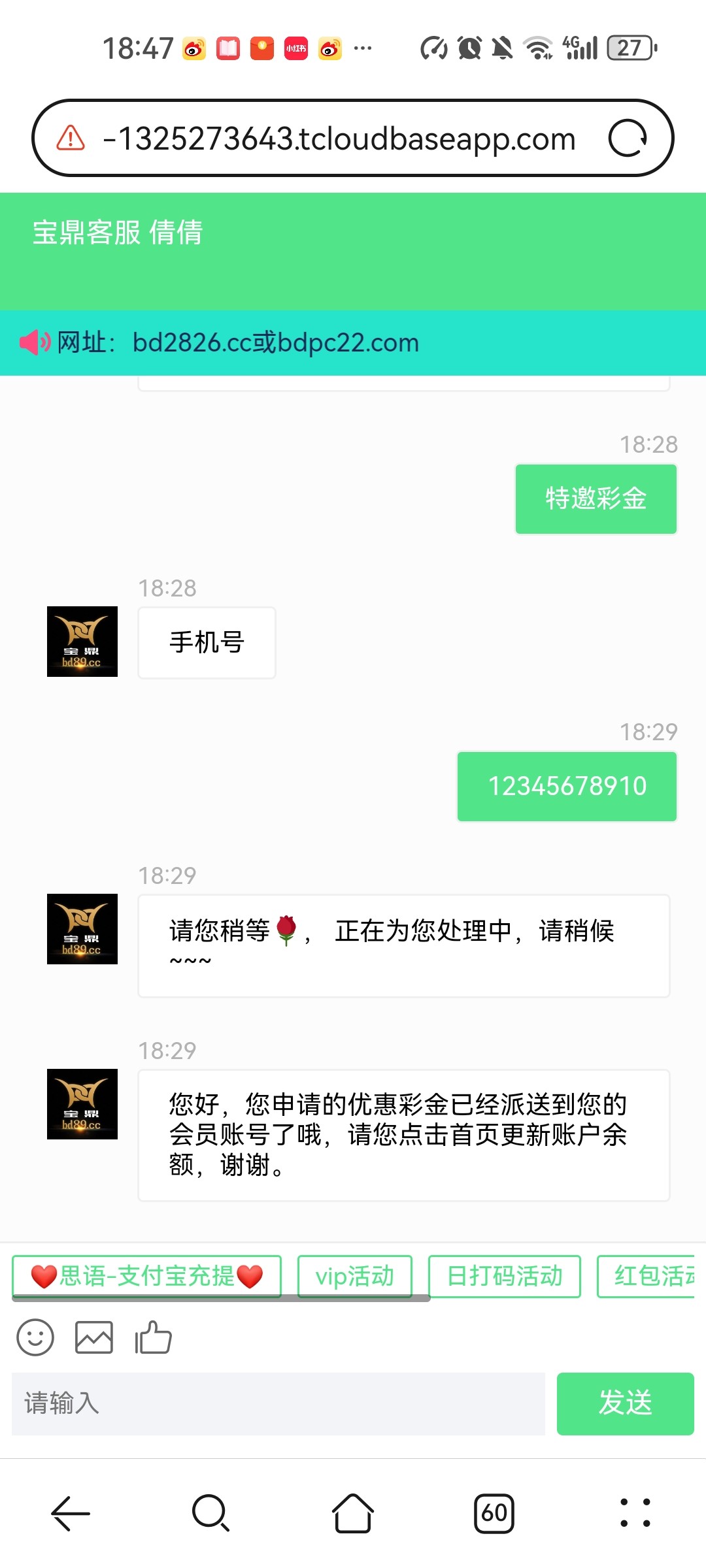This screenshot has width=706, height=1568.
Task: Open the emoji picker
Action: point(35,1337)
